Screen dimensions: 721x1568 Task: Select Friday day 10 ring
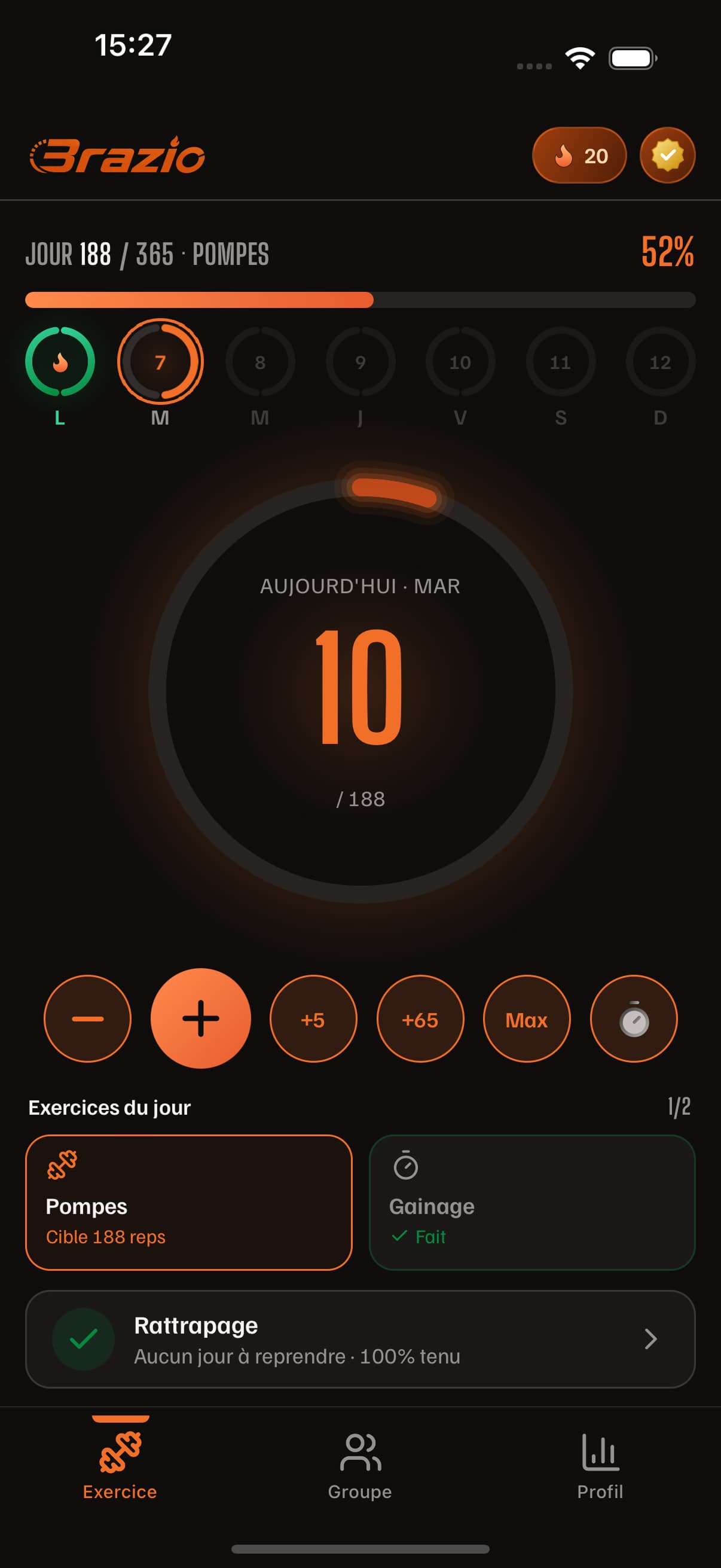click(460, 362)
